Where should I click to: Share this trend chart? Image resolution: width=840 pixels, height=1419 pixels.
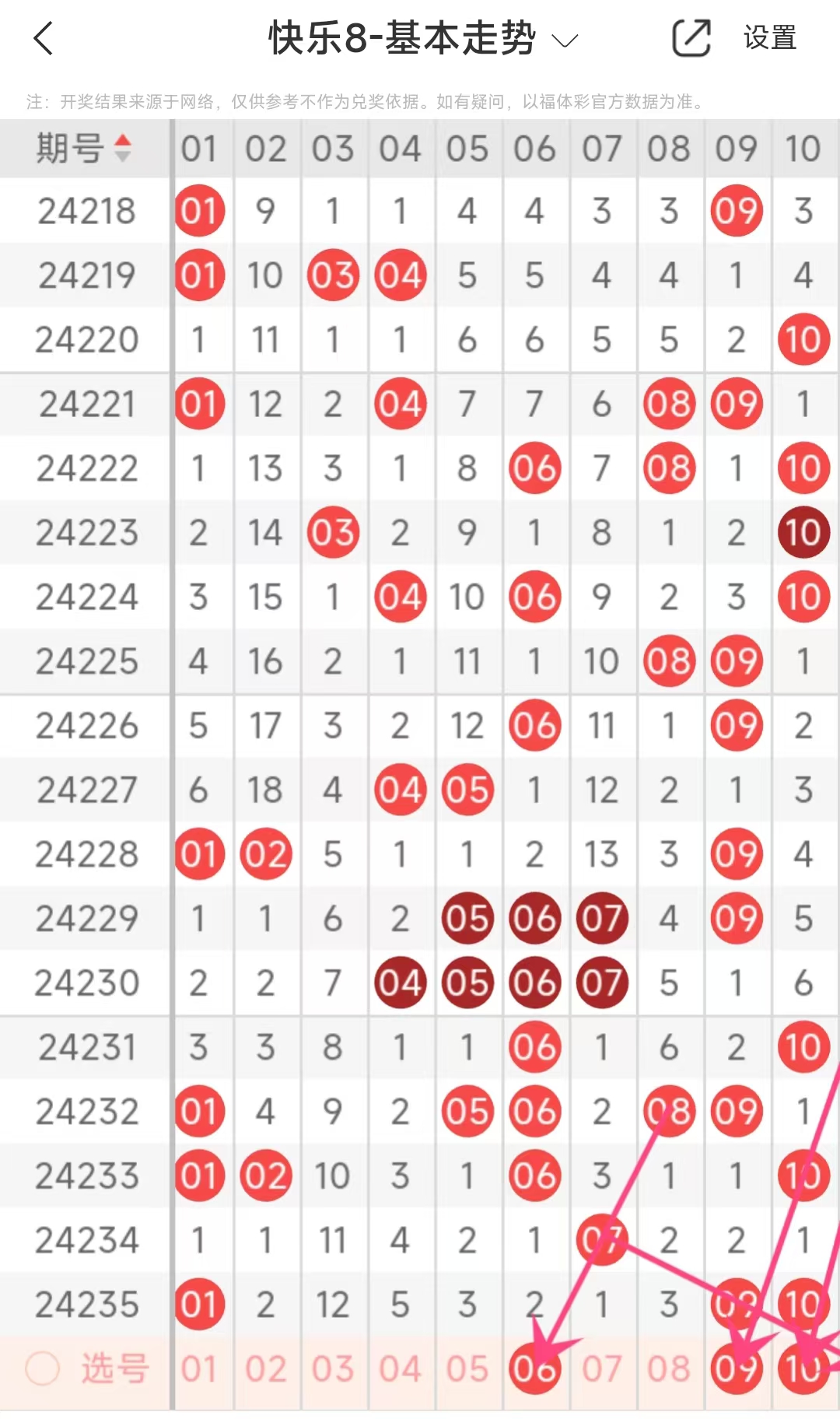(691, 38)
